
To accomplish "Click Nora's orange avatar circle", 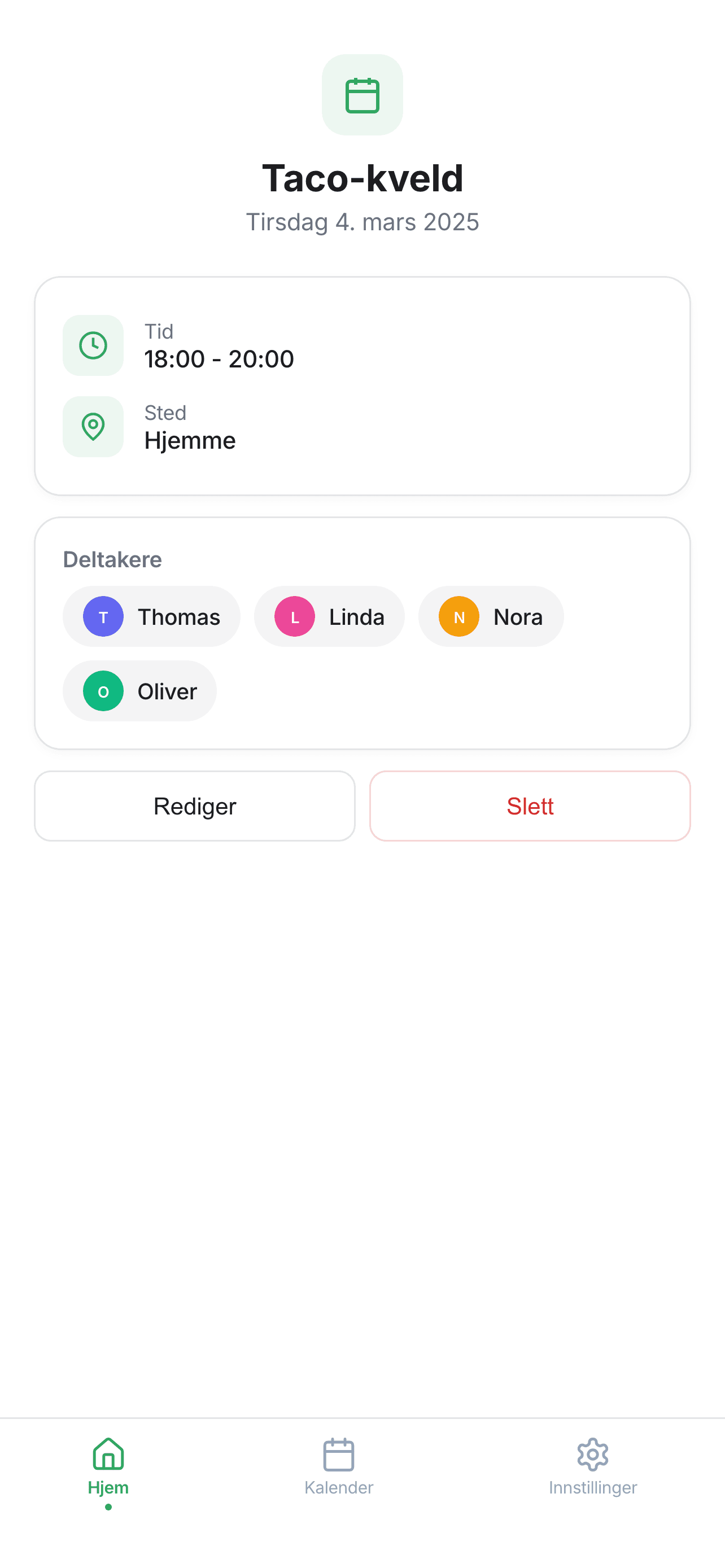I will click(x=458, y=616).
